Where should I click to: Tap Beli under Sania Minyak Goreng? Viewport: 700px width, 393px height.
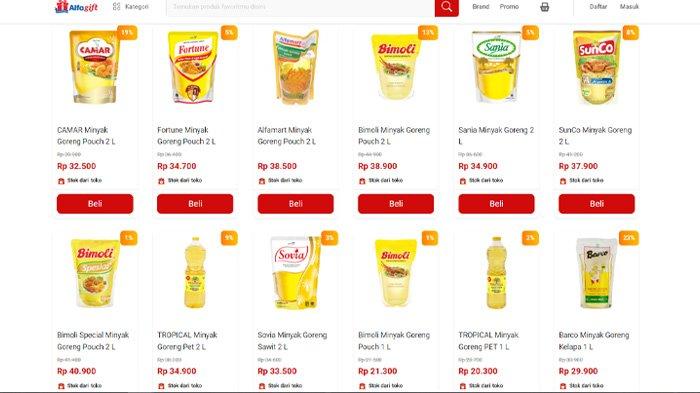pyautogui.click(x=496, y=204)
